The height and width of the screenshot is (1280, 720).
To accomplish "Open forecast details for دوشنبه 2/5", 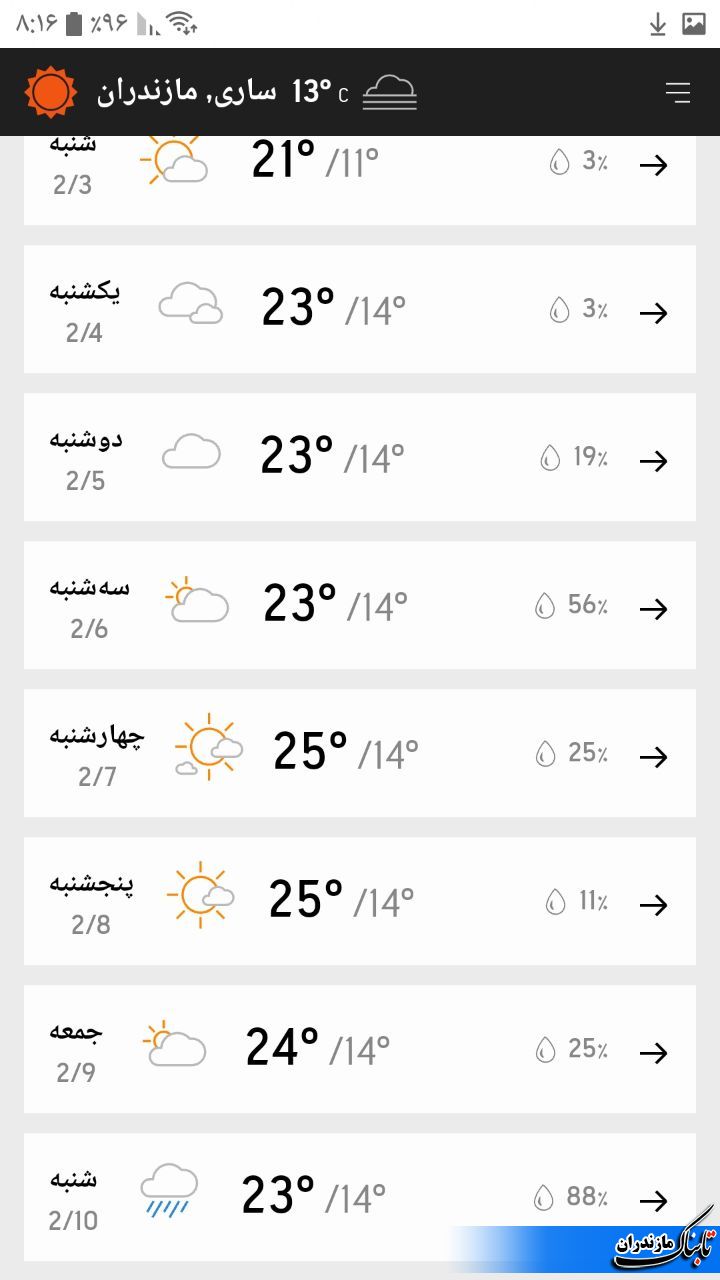I will coord(360,457).
